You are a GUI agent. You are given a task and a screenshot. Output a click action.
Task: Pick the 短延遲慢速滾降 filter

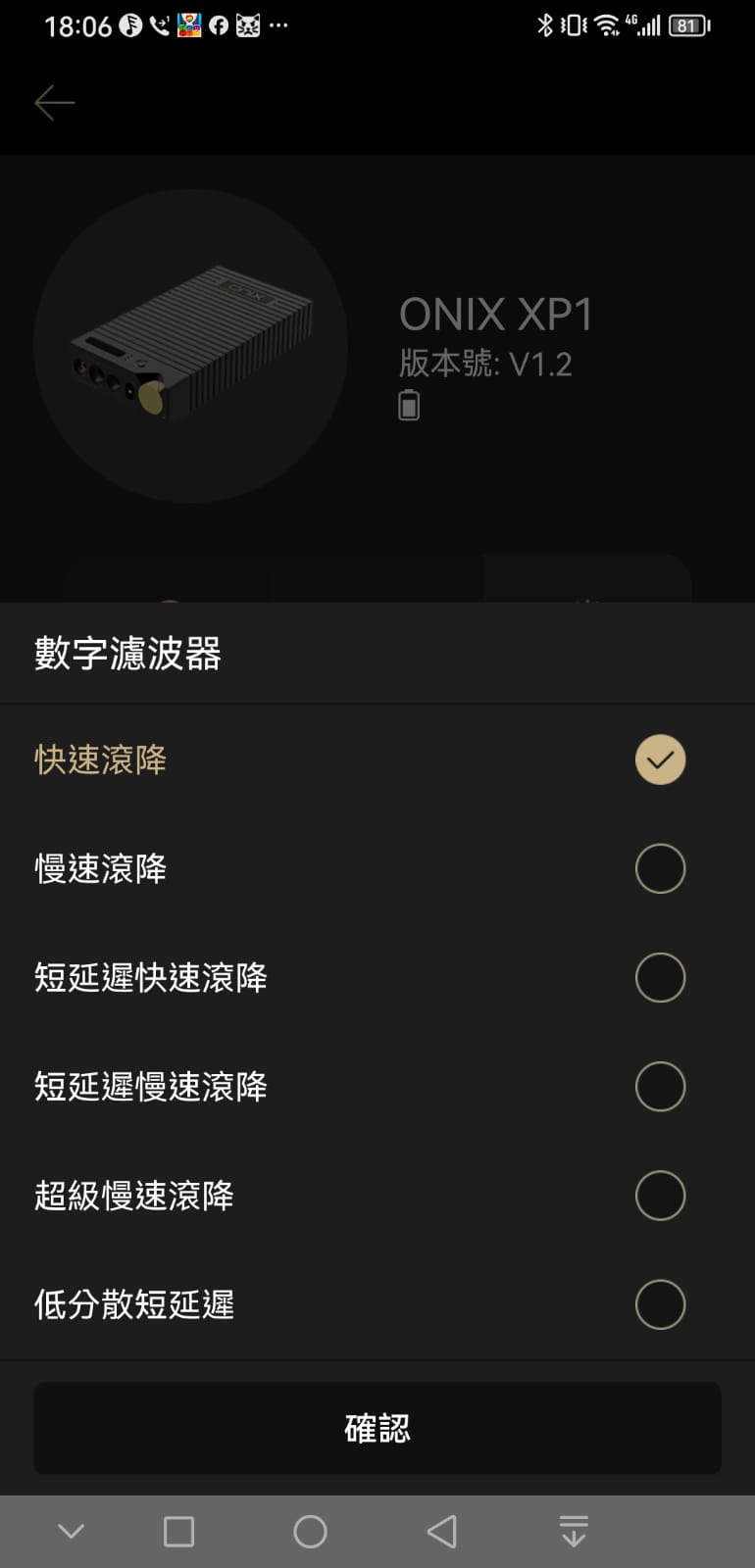click(x=377, y=1086)
